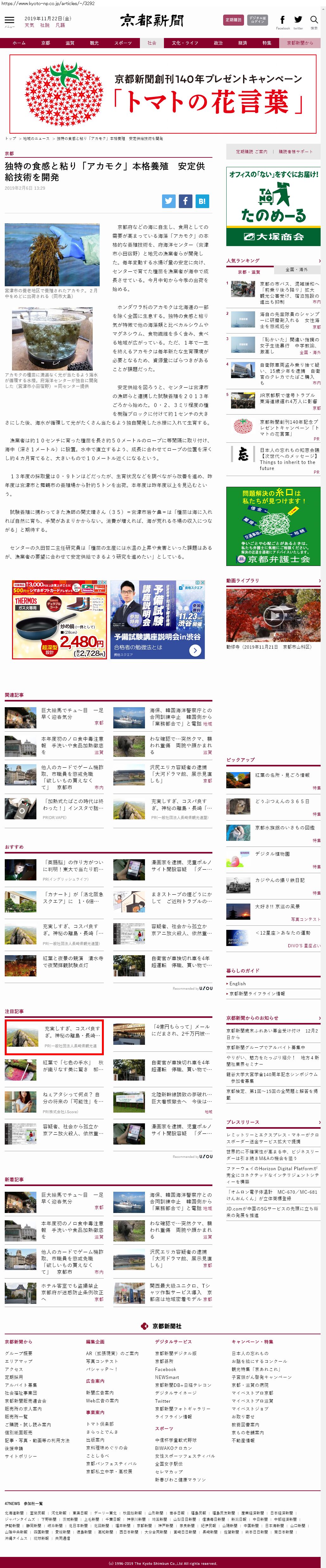This screenshot has height=1568, width=326.
Task: Play the 動画ライブラリ video
Action: tap(273, 615)
